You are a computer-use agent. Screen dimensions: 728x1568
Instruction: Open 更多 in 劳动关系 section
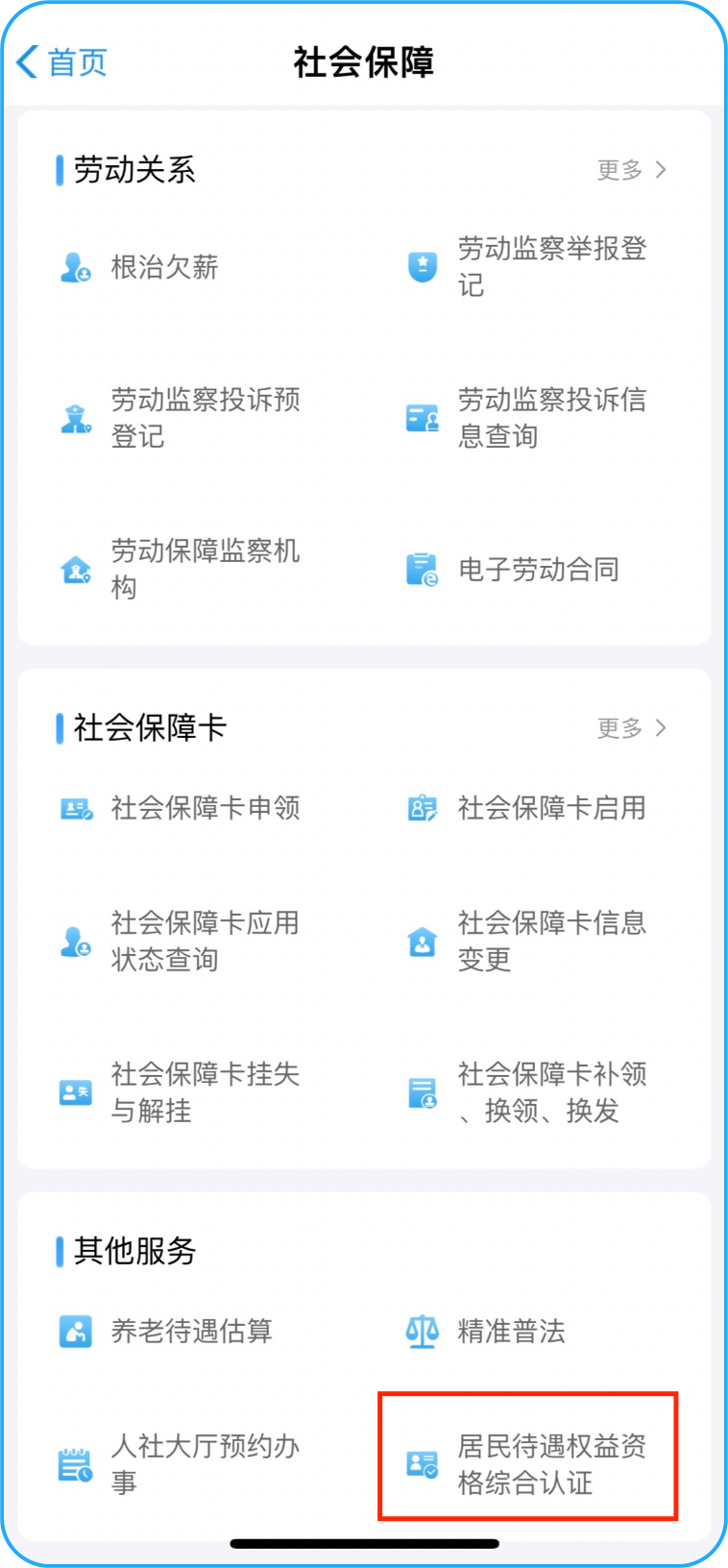631,170
